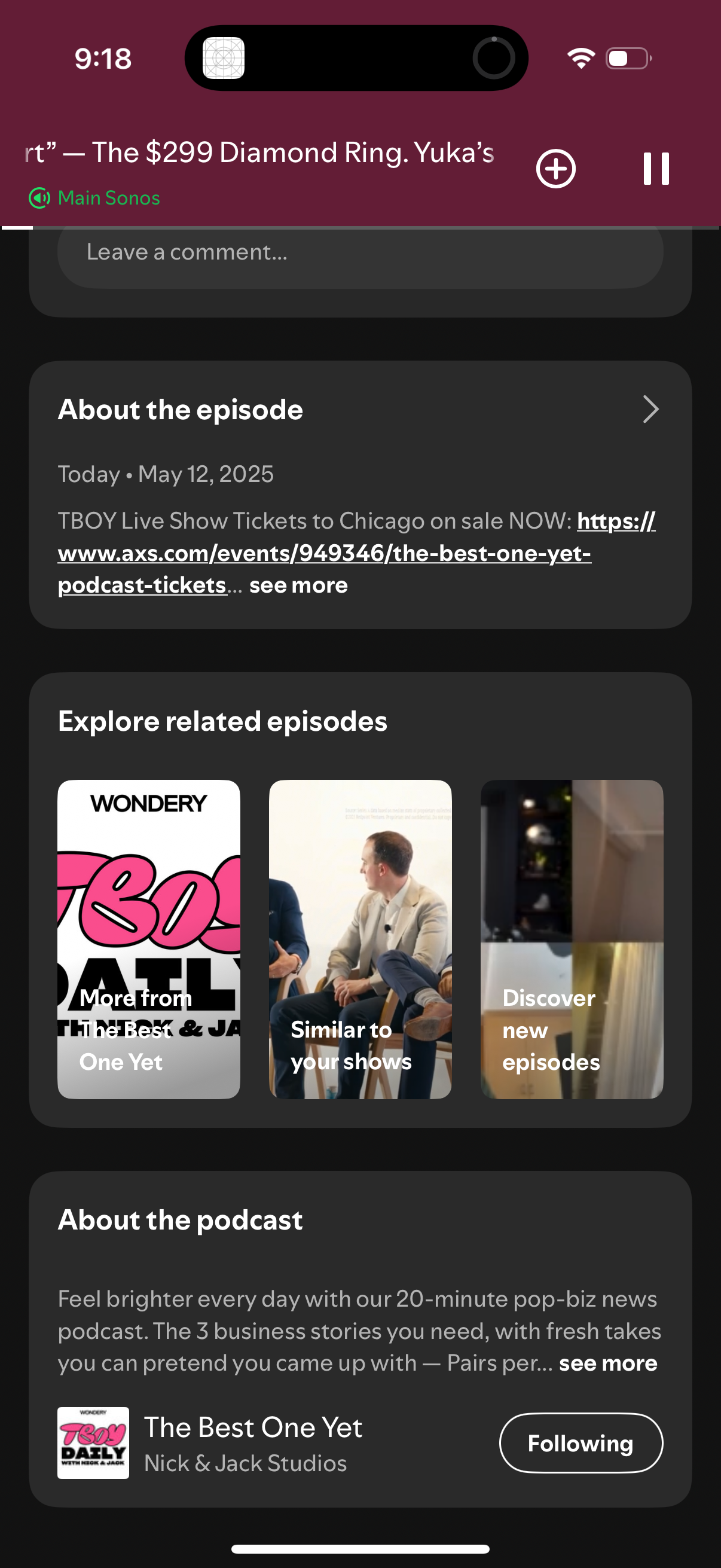Expand About the episode with the chevron
The height and width of the screenshot is (1568, 721).
point(650,410)
